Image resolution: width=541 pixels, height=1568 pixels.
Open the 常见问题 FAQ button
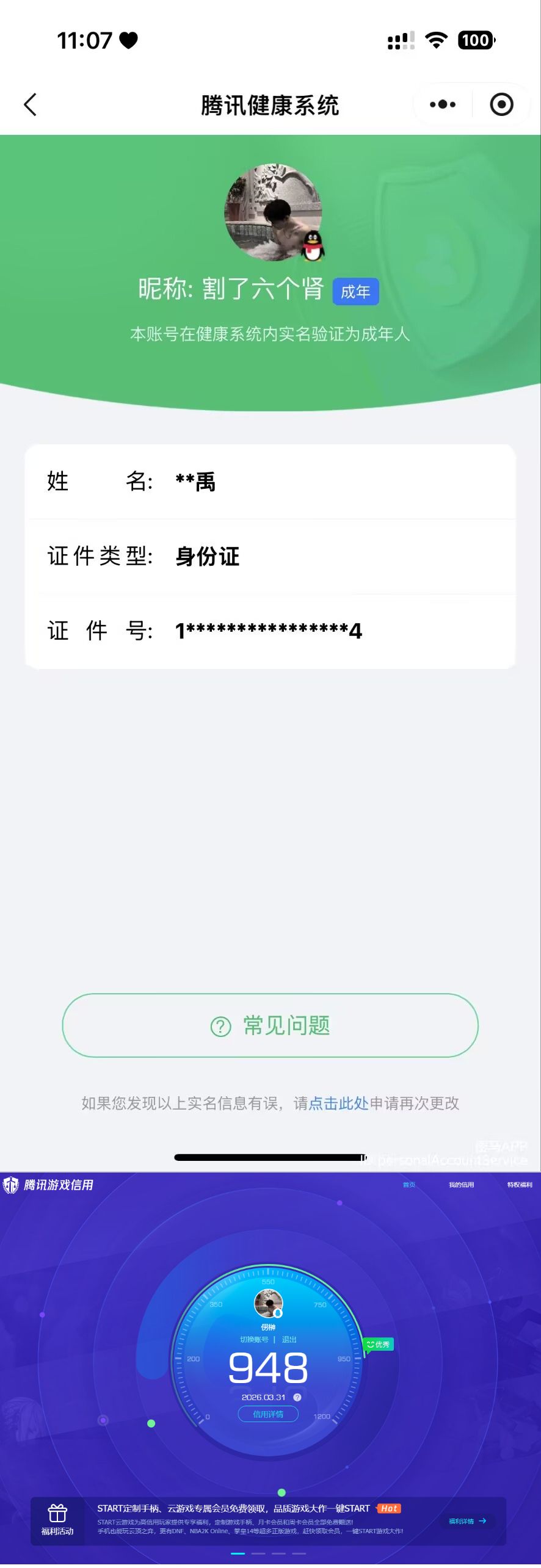(270, 1025)
